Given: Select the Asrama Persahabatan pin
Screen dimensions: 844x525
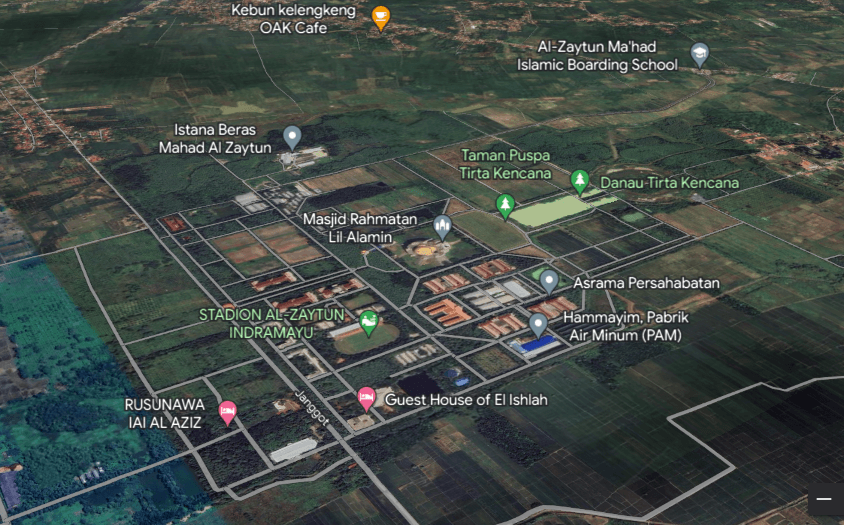Looking at the screenshot, I should (x=549, y=280).
